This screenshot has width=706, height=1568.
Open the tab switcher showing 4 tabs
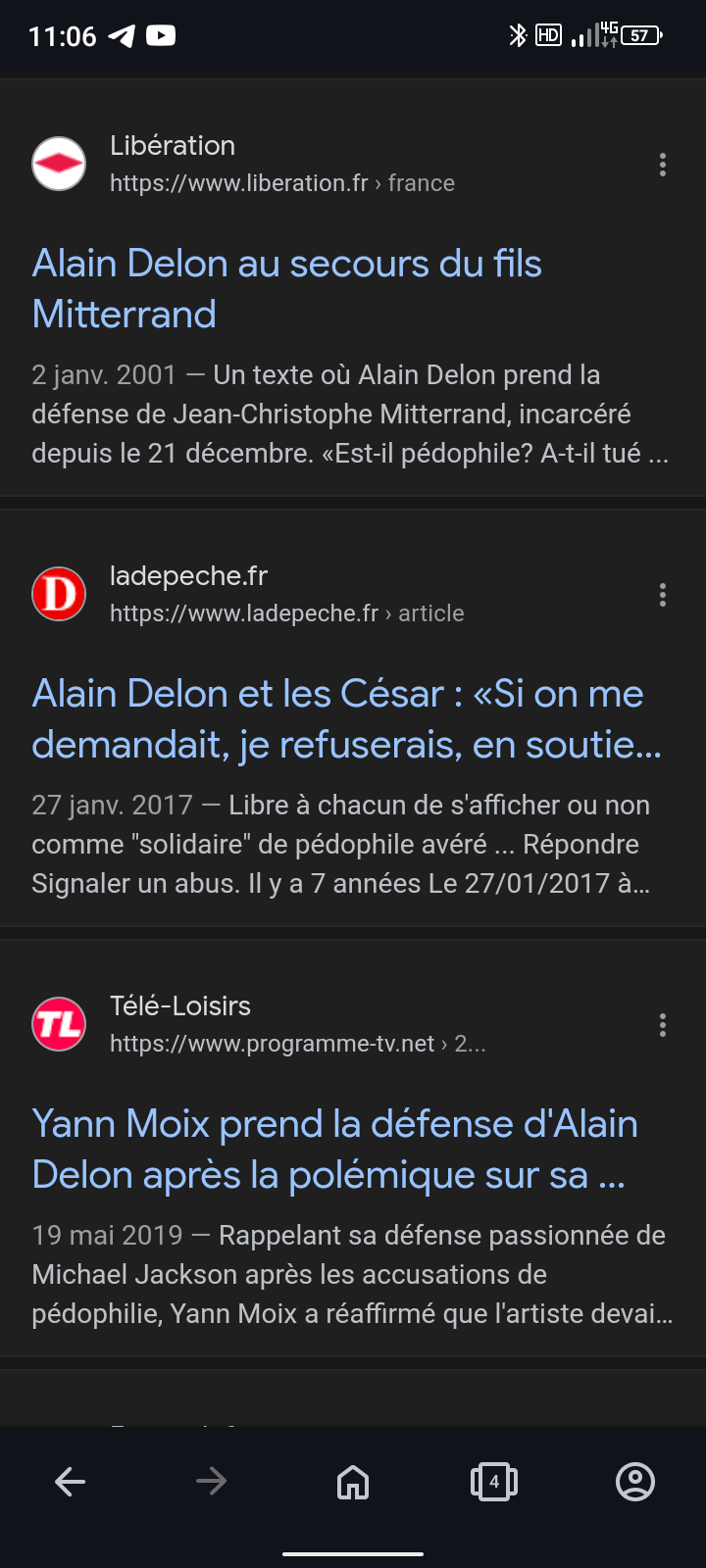(x=494, y=1482)
